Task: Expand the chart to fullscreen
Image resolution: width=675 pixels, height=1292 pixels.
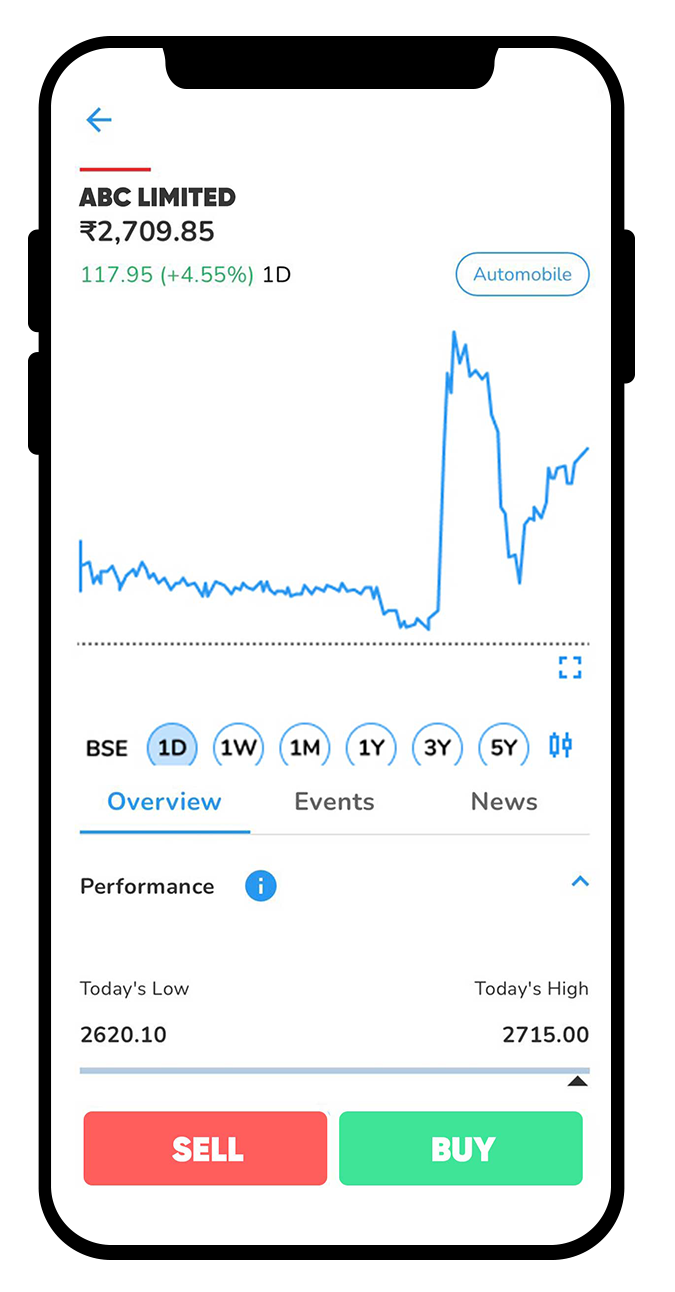Action: click(x=570, y=668)
